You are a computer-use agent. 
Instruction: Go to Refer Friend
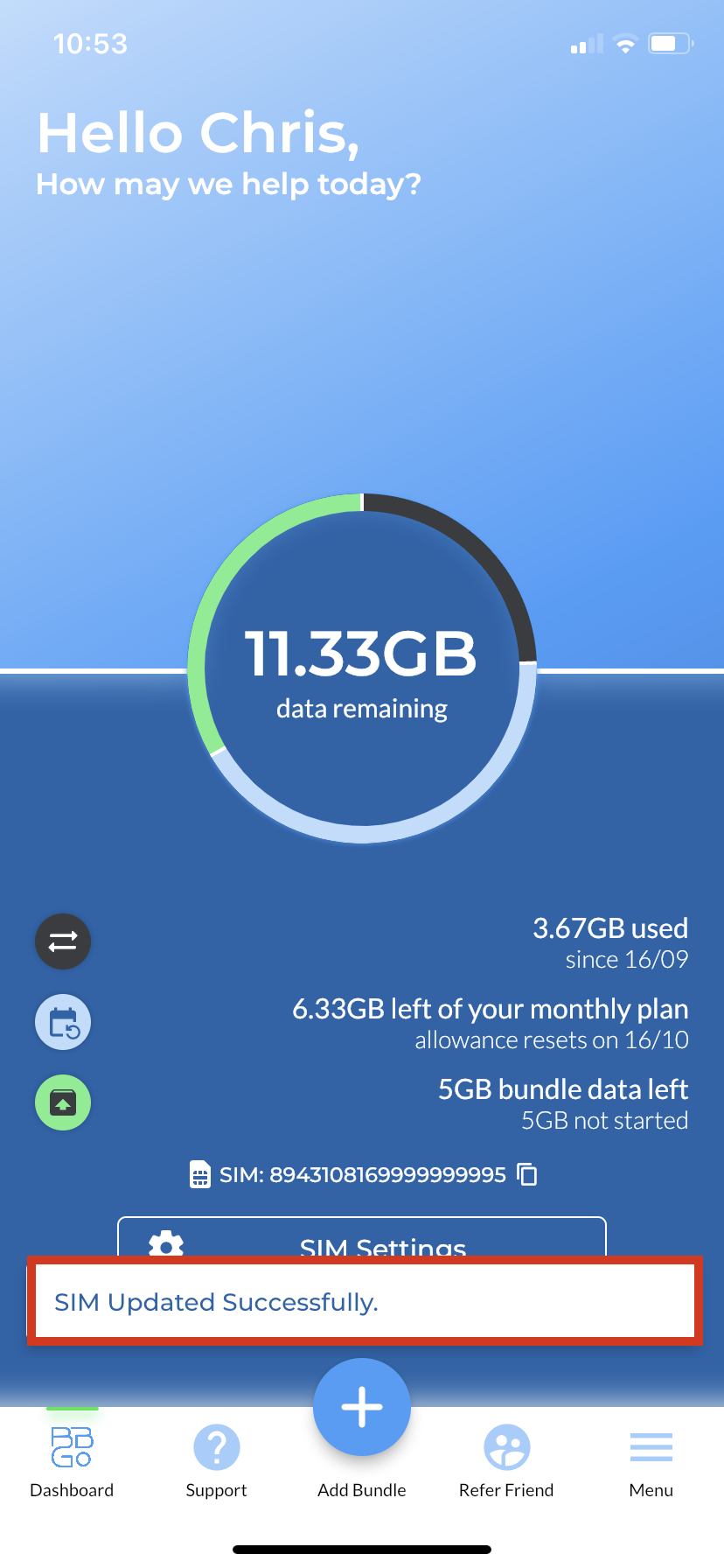pos(506,1461)
